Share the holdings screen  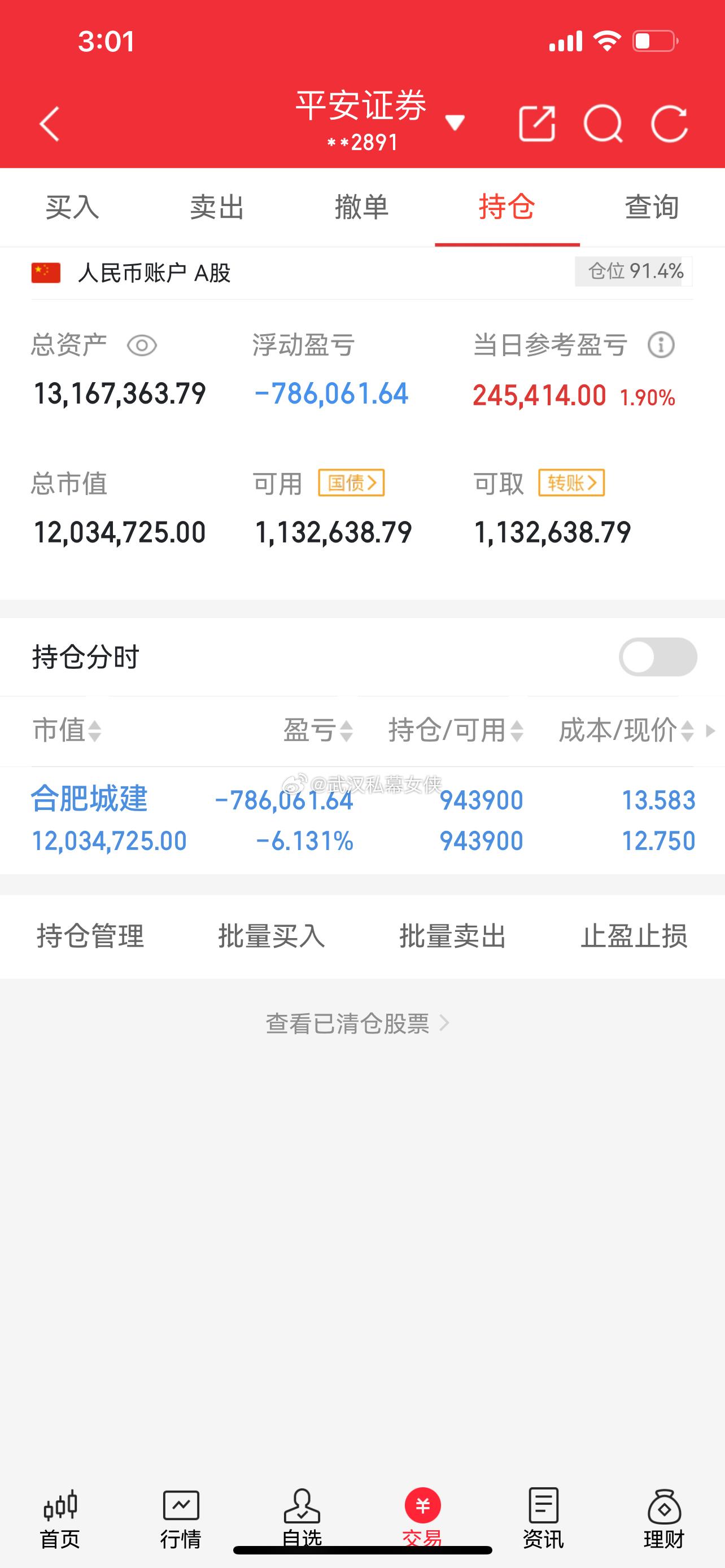[538, 122]
